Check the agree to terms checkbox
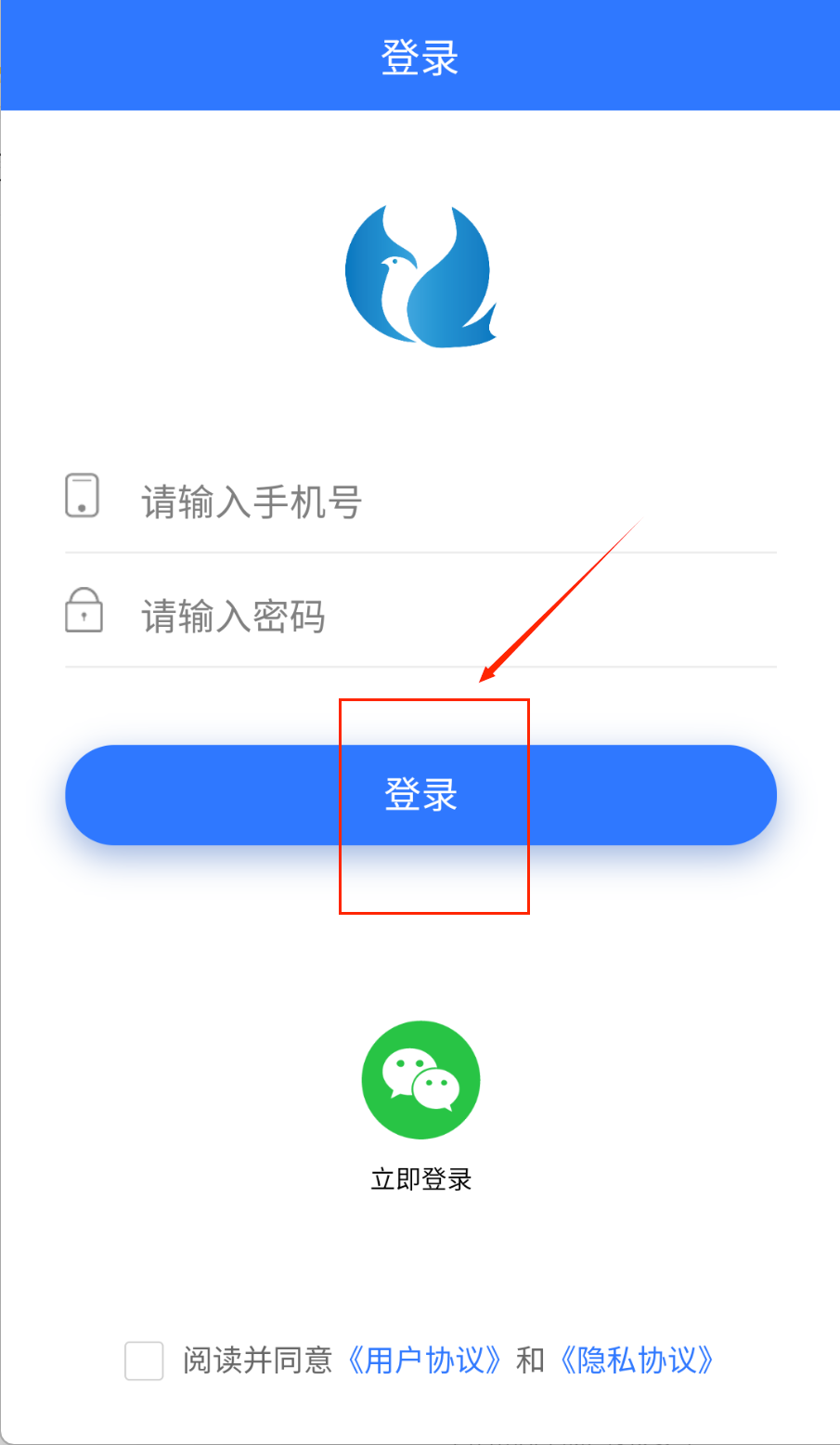The height and width of the screenshot is (1445, 840). click(x=144, y=1360)
